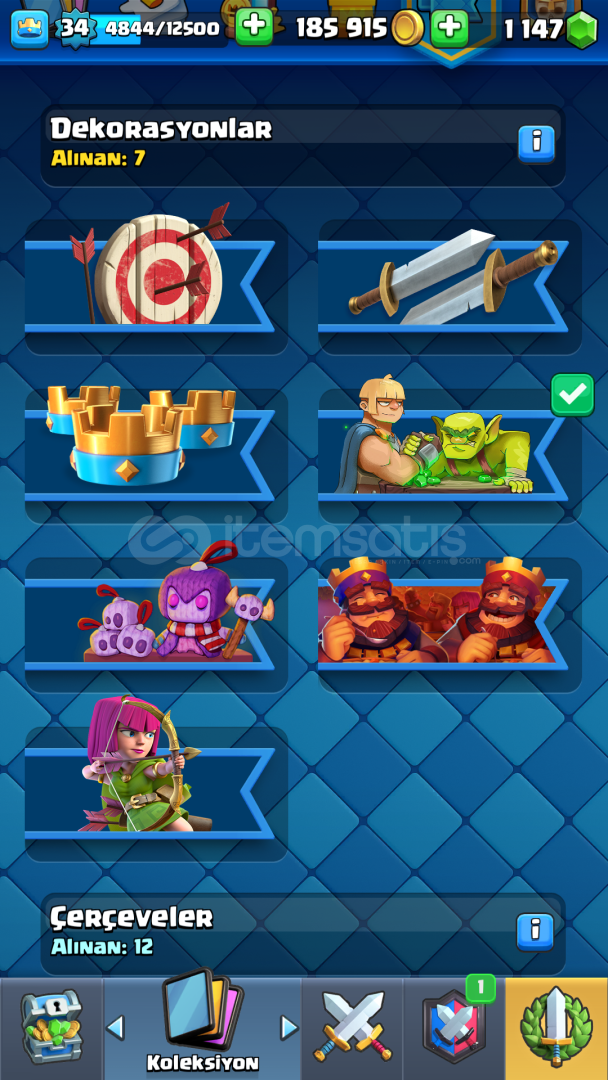The image size is (608, 1080).
Task: Tap the right arrow beside Koleksiyon
Action: point(289,1028)
